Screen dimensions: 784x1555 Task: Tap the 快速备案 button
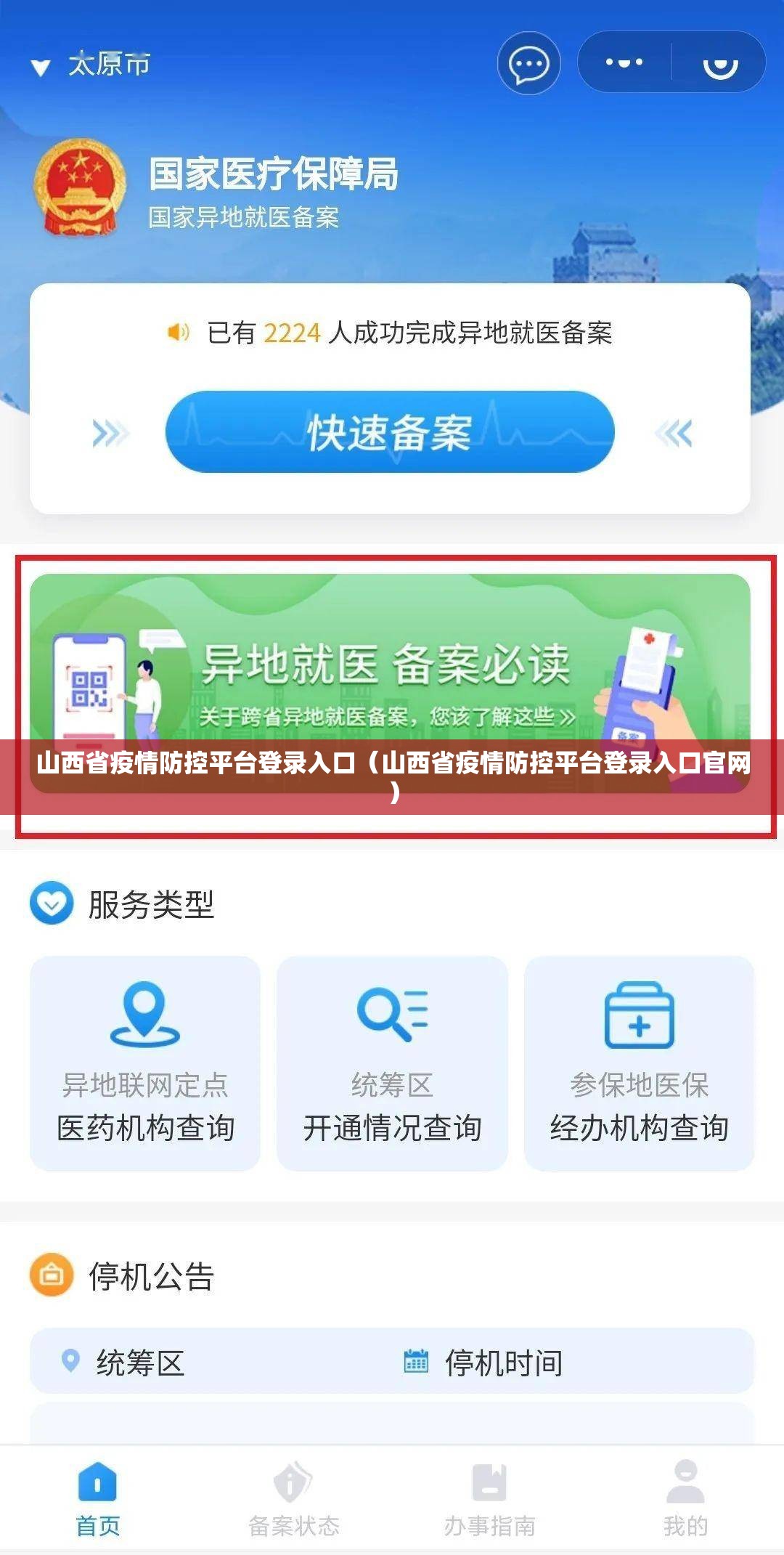[390, 432]
